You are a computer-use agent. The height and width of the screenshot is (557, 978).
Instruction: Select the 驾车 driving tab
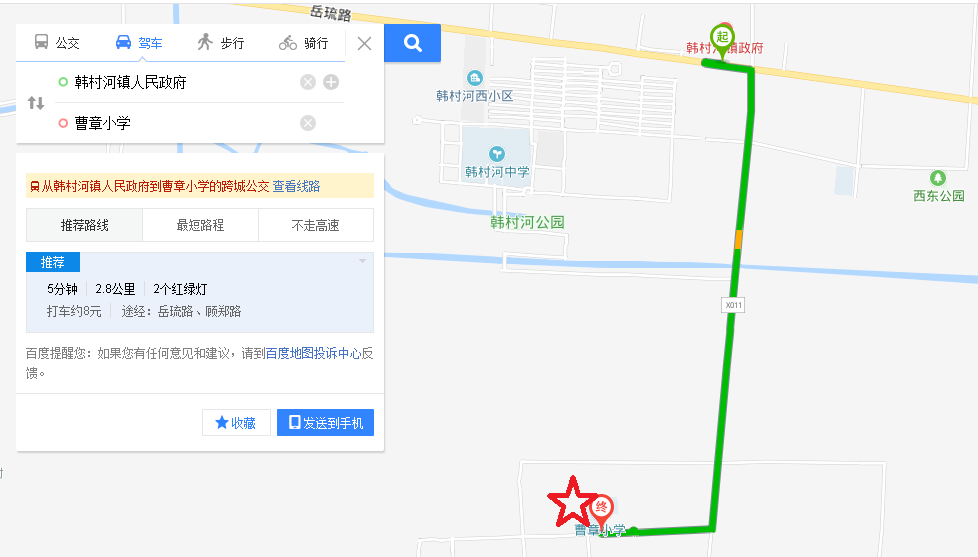click(138, 43)
